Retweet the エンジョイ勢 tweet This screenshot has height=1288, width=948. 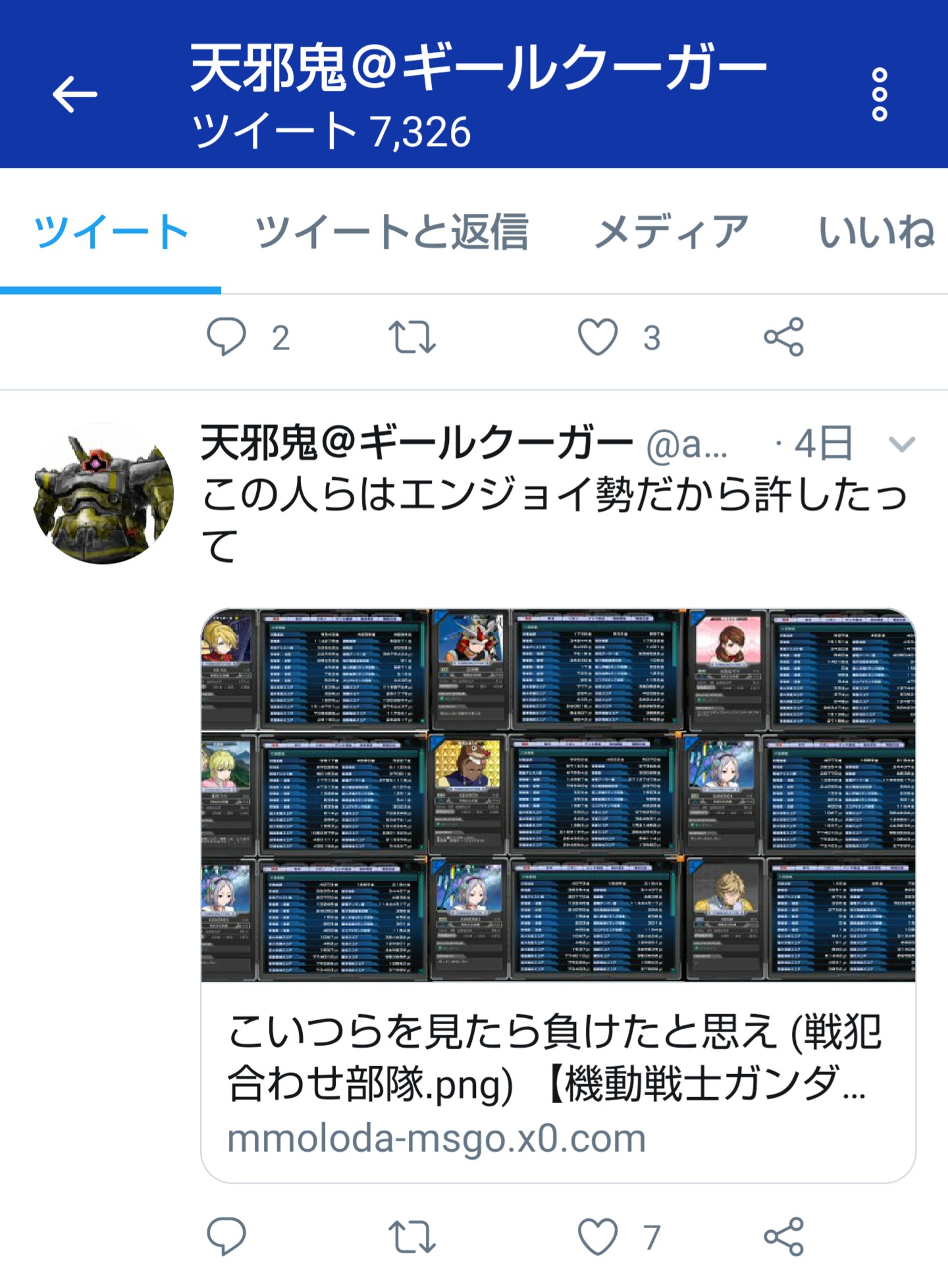(412, 1237)
